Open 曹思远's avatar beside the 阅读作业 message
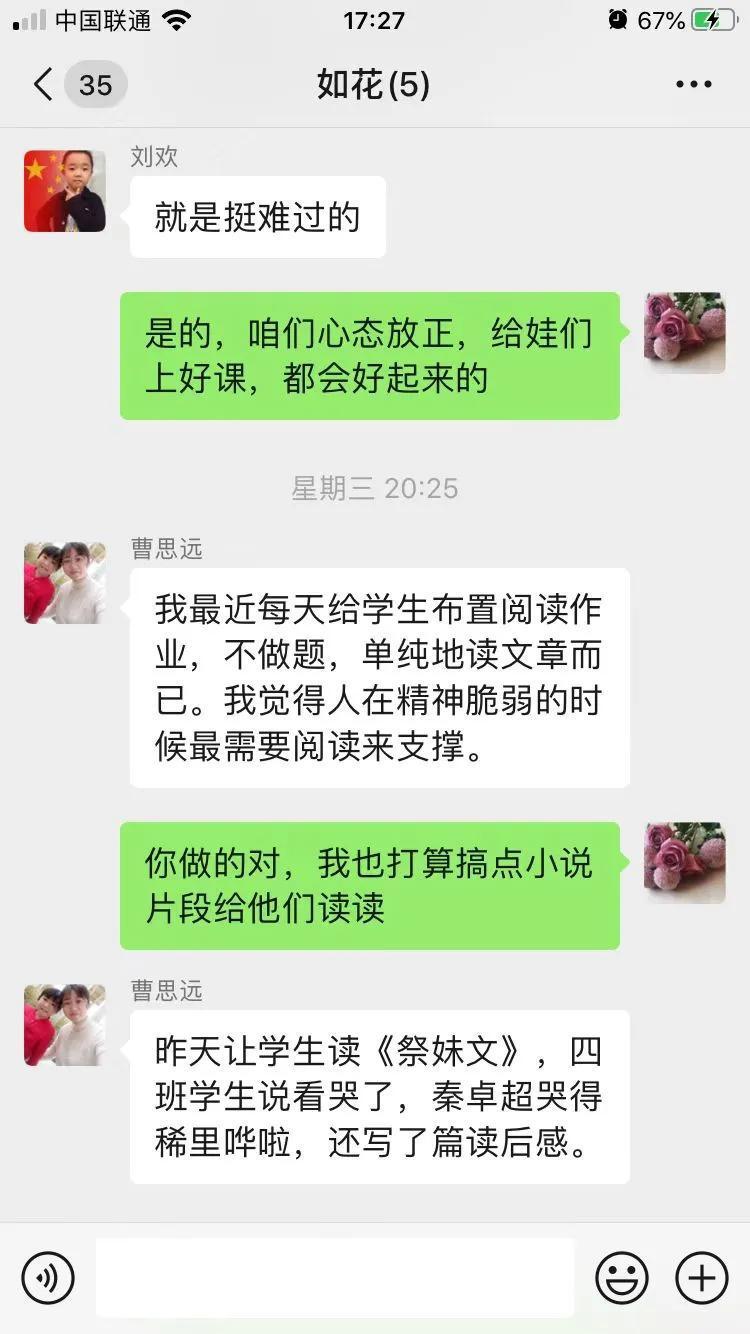This screenshot has width=750, height=1334. point(65,583)
